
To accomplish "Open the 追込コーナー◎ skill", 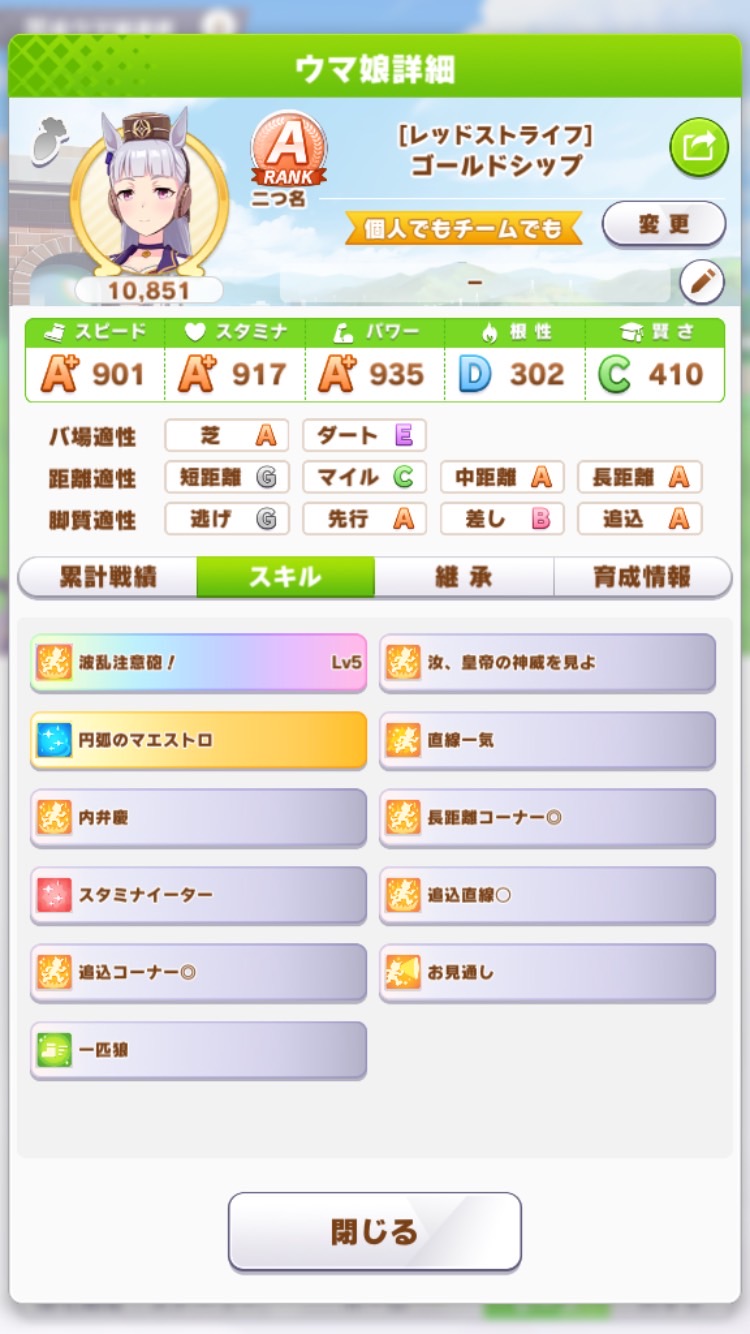I will click(x=199, y=972).
